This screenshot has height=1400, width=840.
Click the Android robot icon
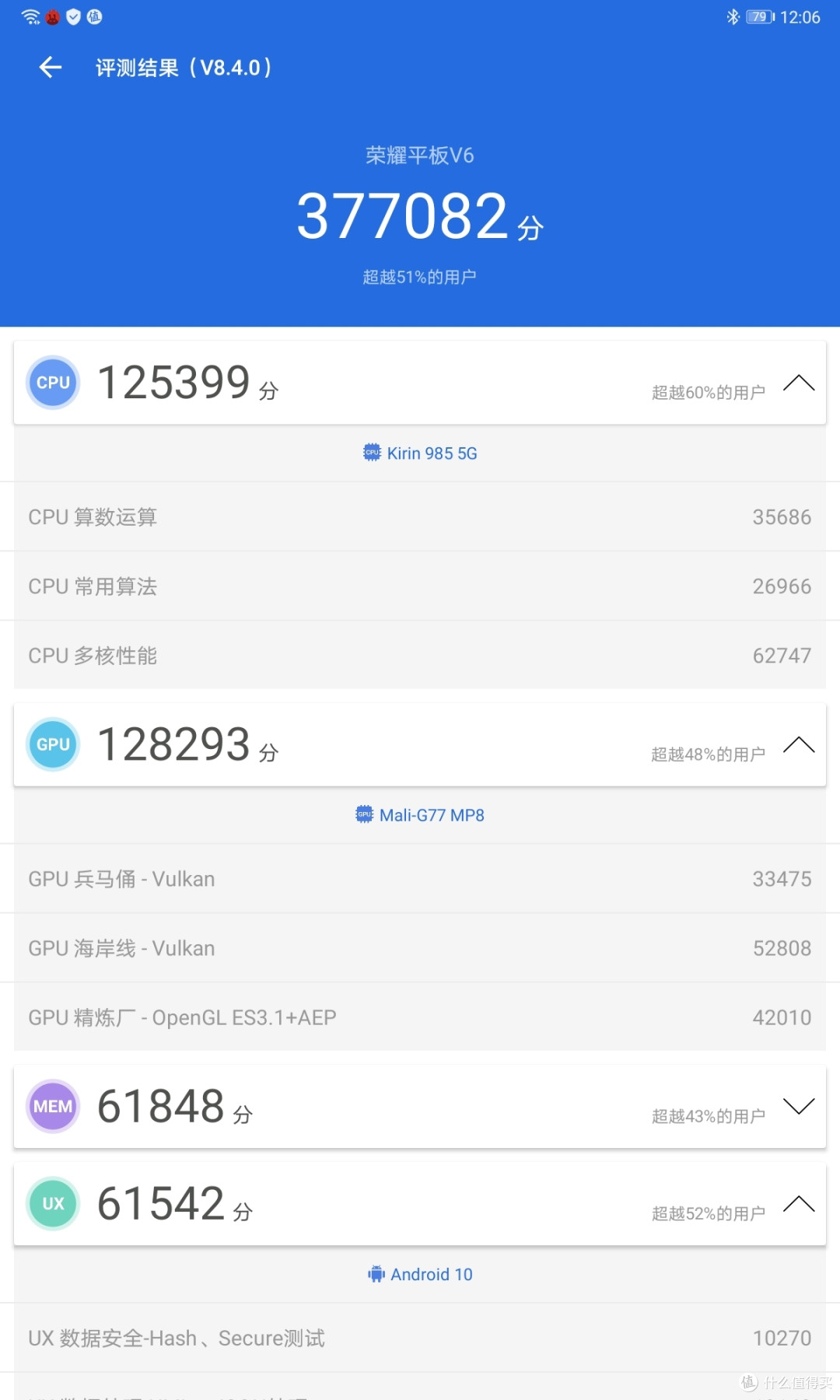[x=377, y=1274]
